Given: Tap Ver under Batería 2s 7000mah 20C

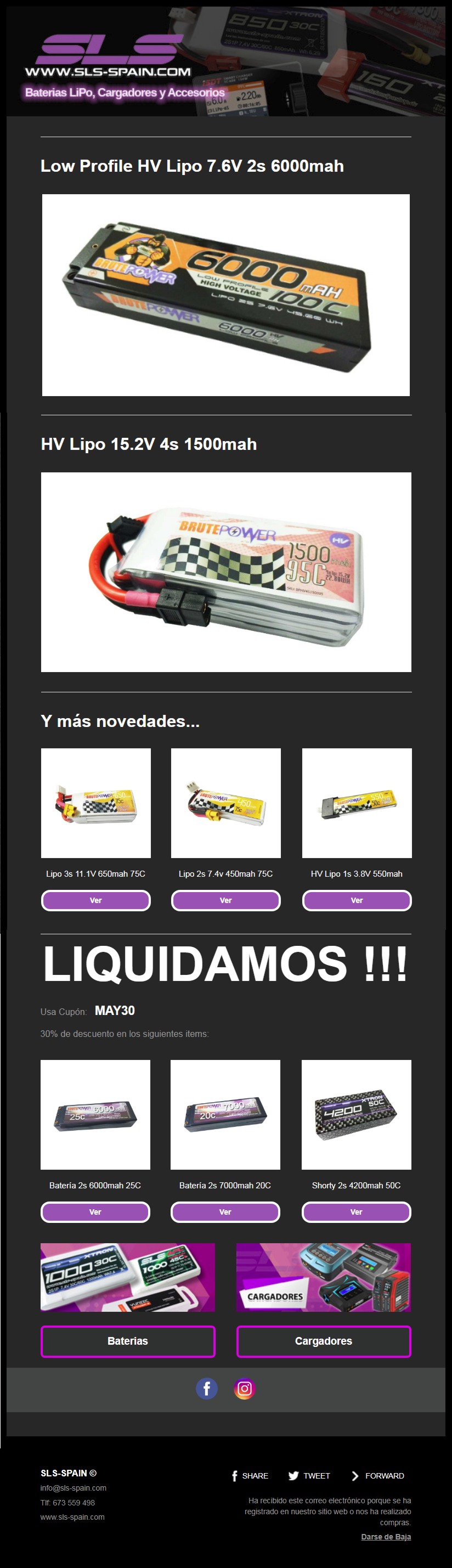Looking at the screenshot, I should coord(225,1212).
